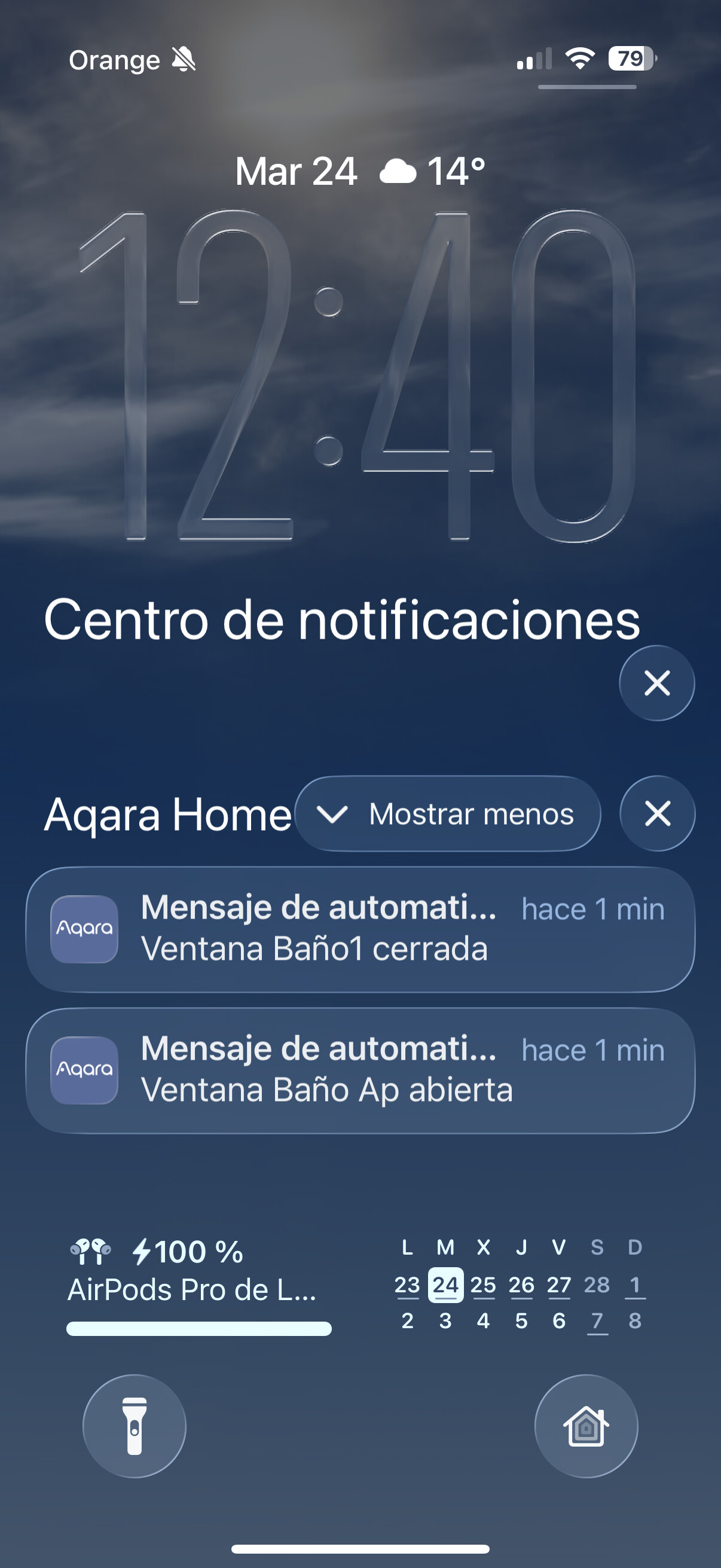Open the calendar widget
Viewport: 721px width, 1568px height.
coord(521,1283)
